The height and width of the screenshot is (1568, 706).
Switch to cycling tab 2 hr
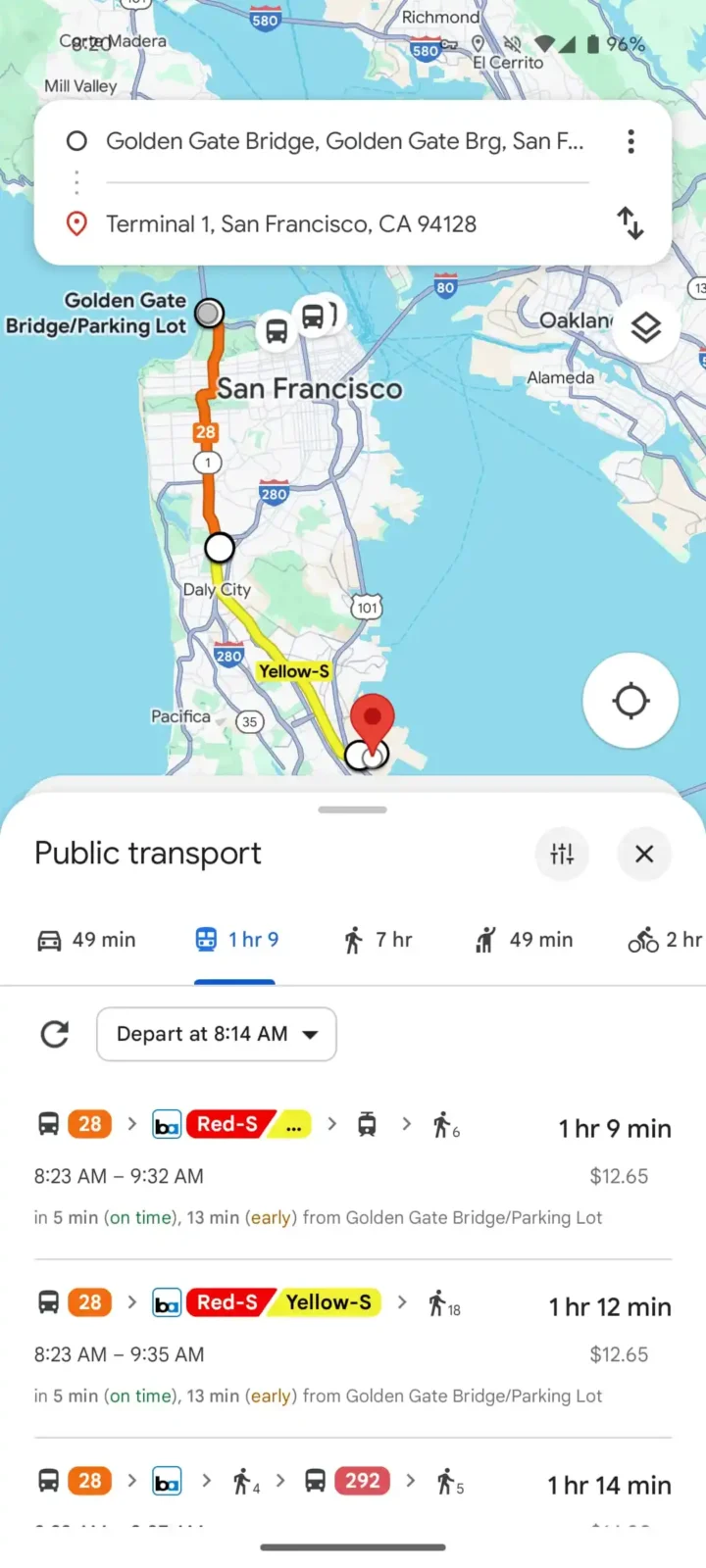click(x=665, y=940)
